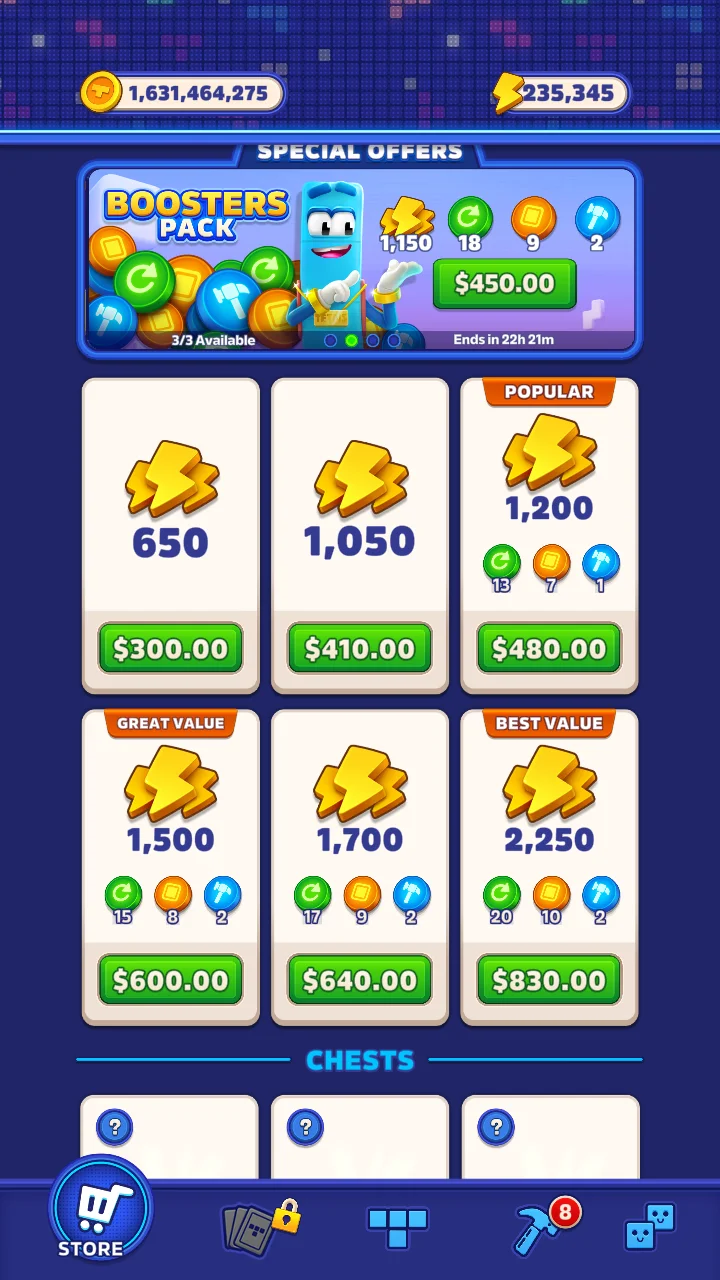
Task: Buy the 1,050 energy pack for $410.00
Action: pyautogui.click(x=359, y=649)
